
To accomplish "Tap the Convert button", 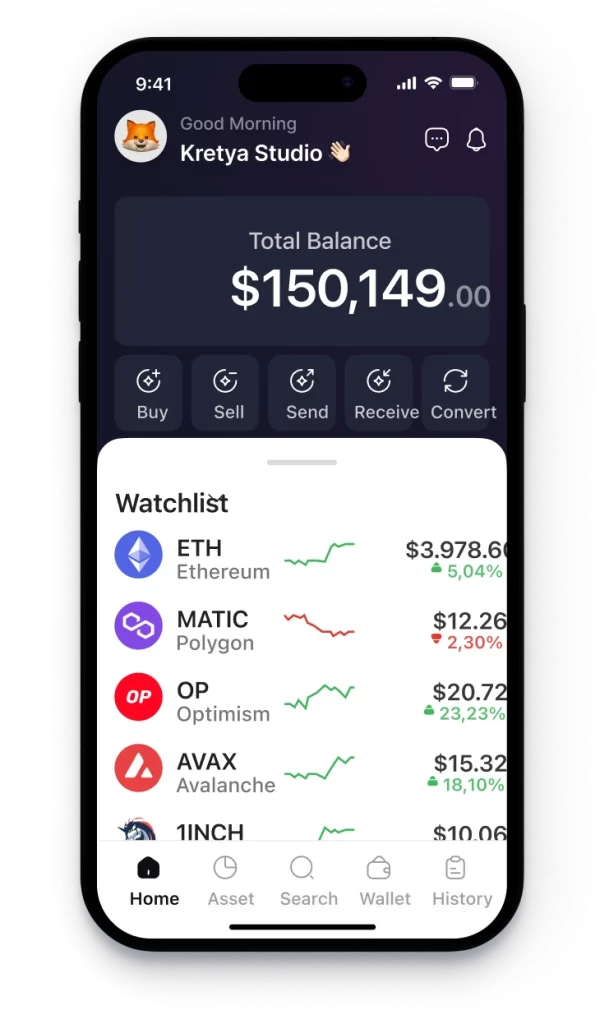I will coord(456,392).
